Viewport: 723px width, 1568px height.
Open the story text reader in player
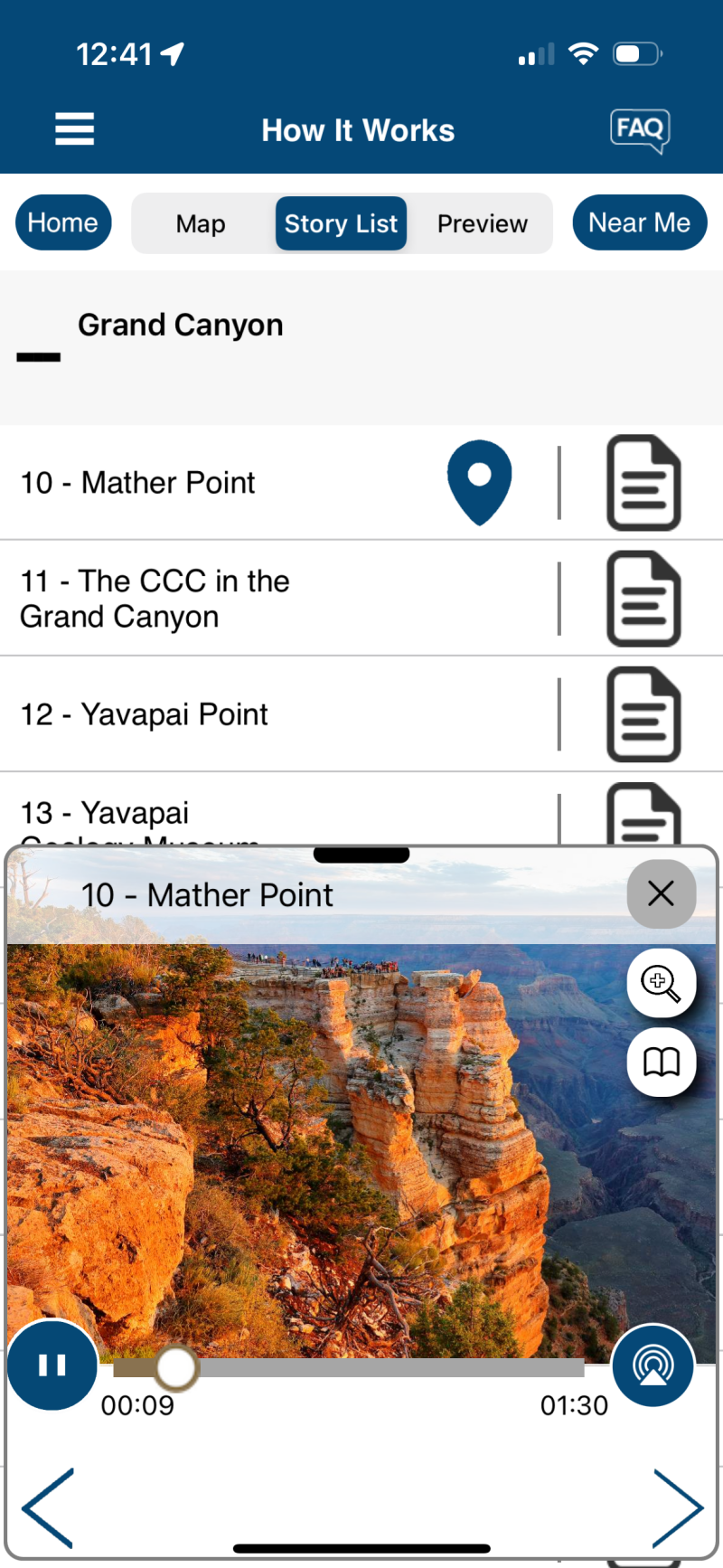click(x=662, y=1063)
